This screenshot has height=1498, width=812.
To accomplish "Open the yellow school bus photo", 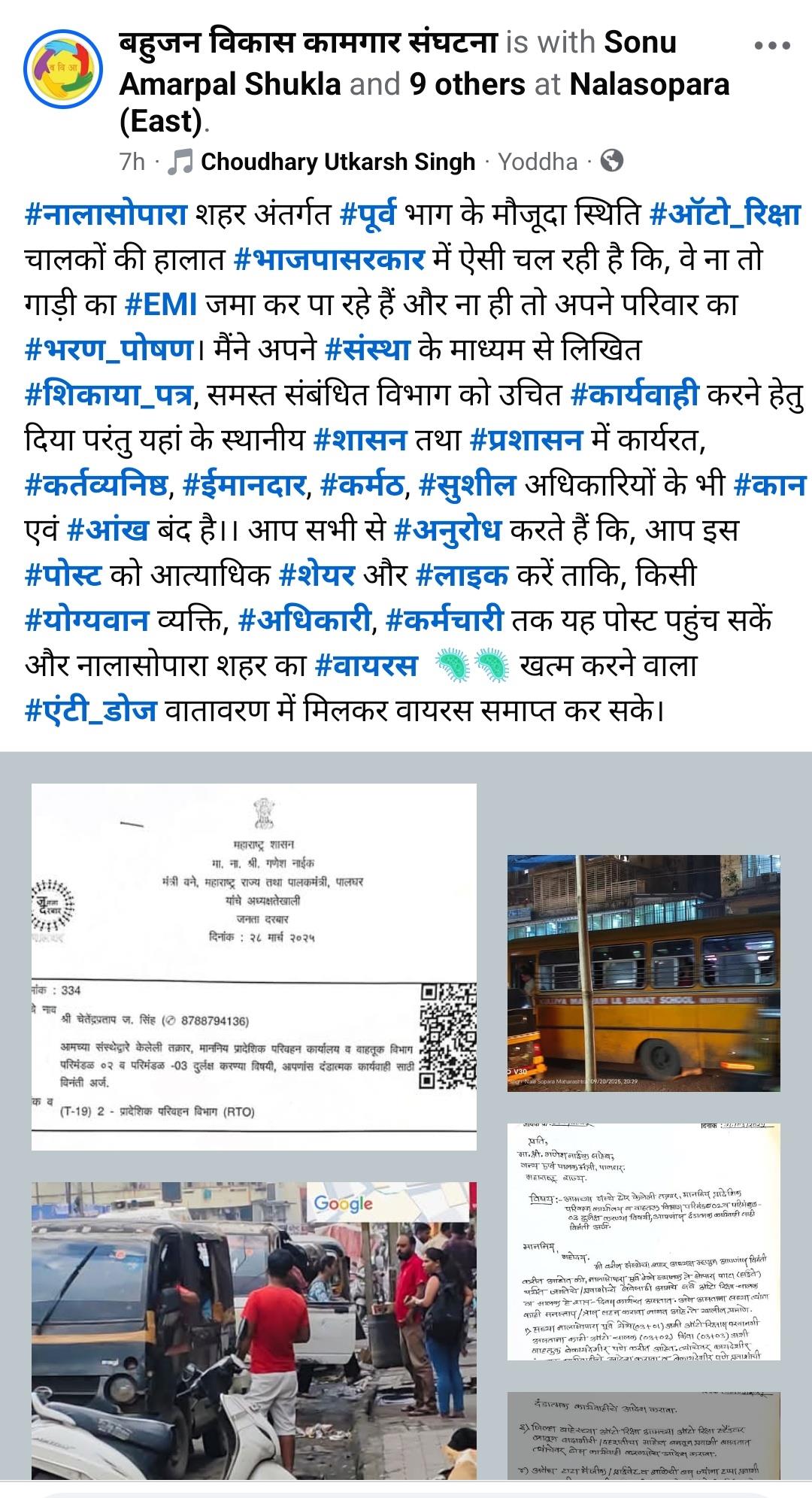I will 644,972.
